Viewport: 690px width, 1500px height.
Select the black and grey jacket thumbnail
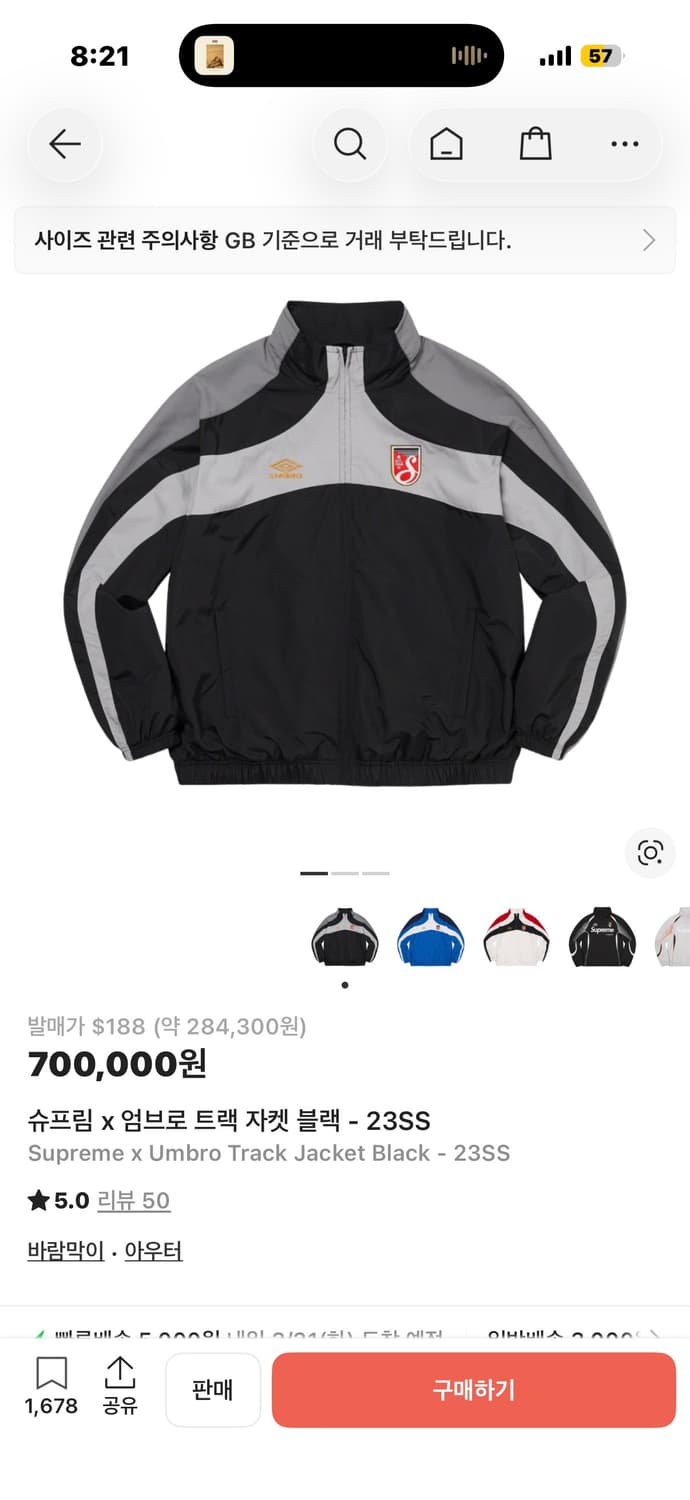[345, 937]
